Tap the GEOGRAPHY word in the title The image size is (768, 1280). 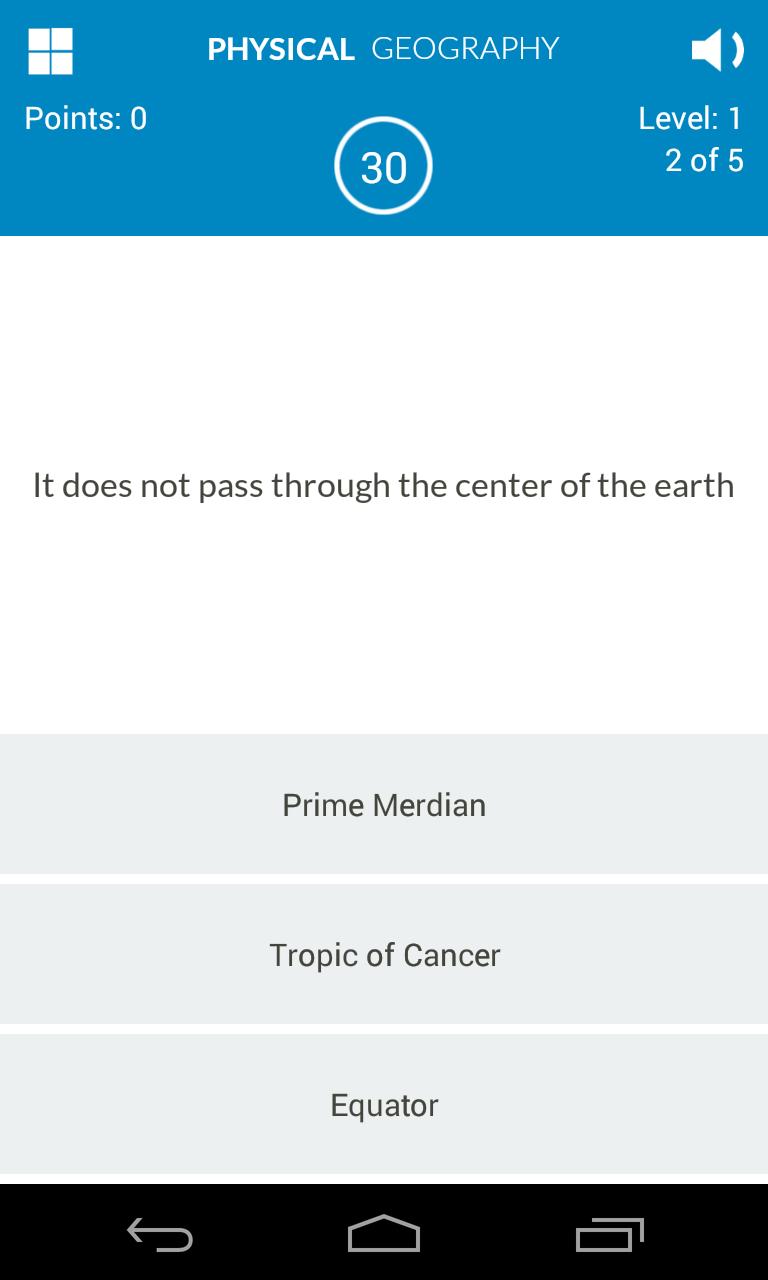466,47
